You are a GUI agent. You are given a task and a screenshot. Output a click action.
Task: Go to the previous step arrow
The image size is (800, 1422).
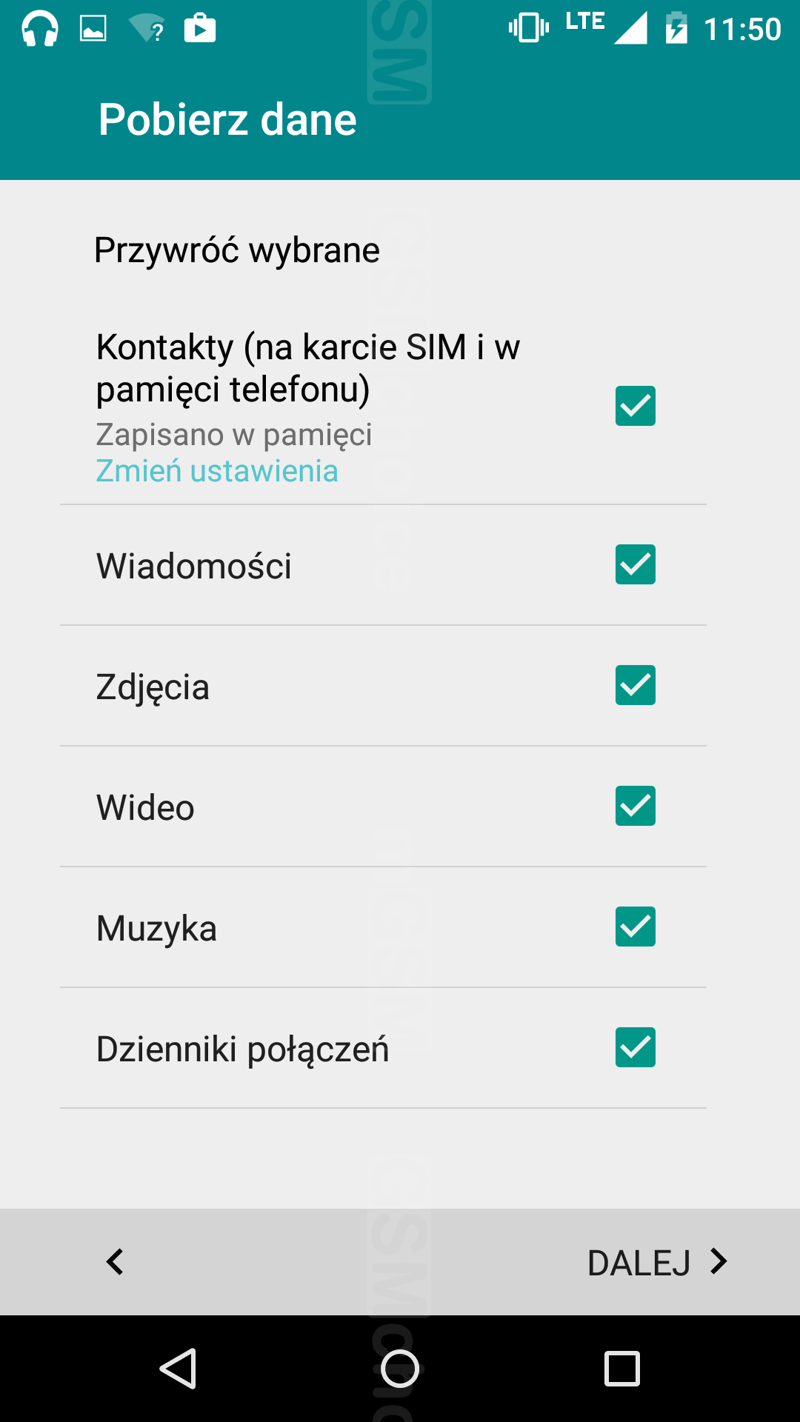[115, 1262]
